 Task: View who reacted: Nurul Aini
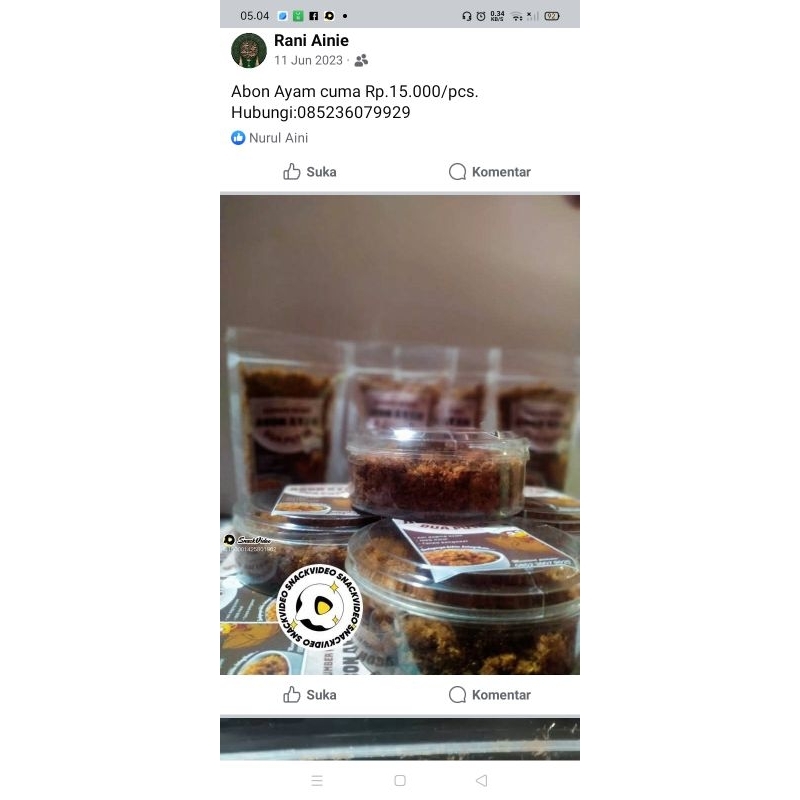[269, 138]
